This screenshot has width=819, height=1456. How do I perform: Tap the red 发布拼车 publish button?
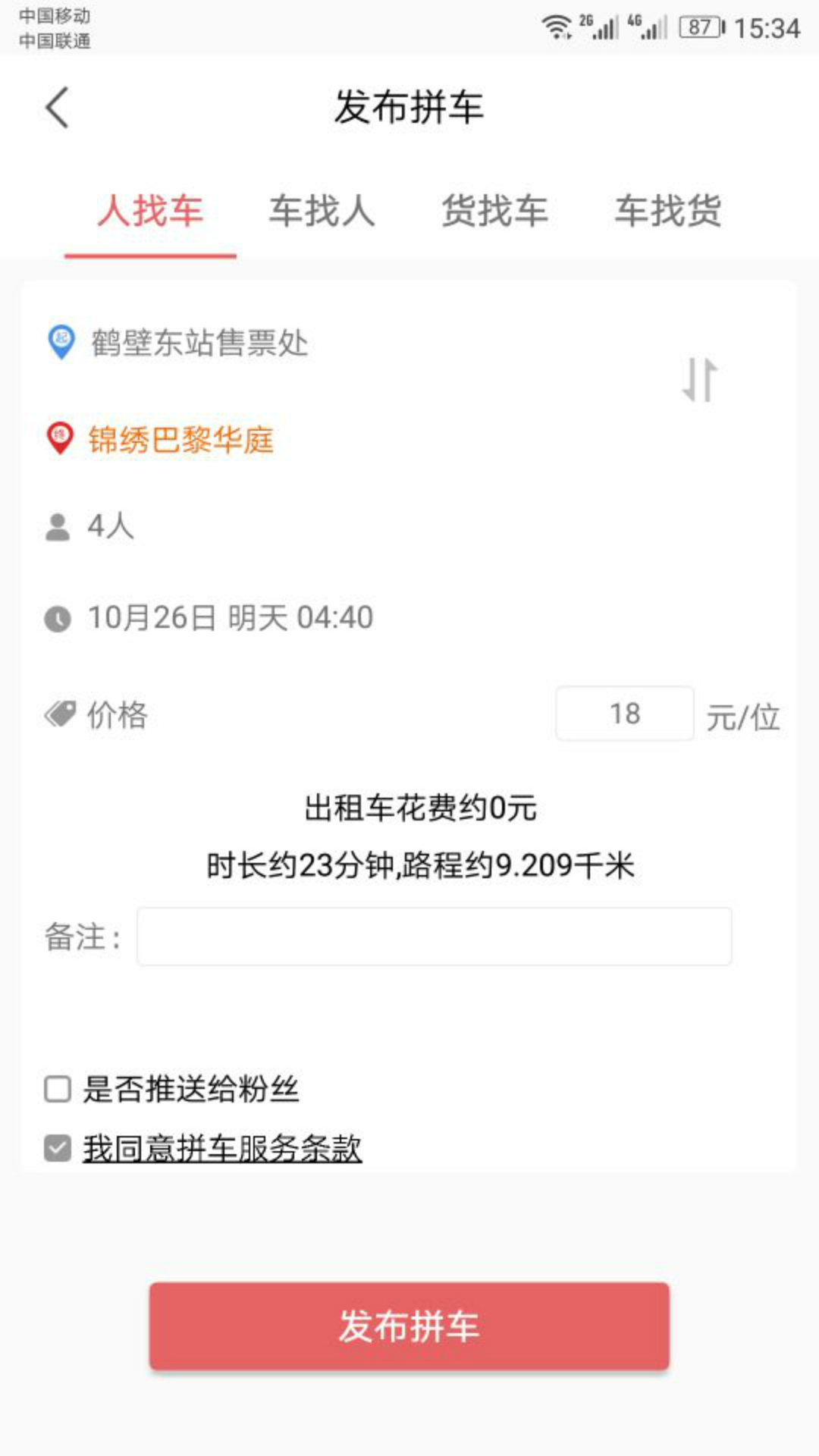409,1326
